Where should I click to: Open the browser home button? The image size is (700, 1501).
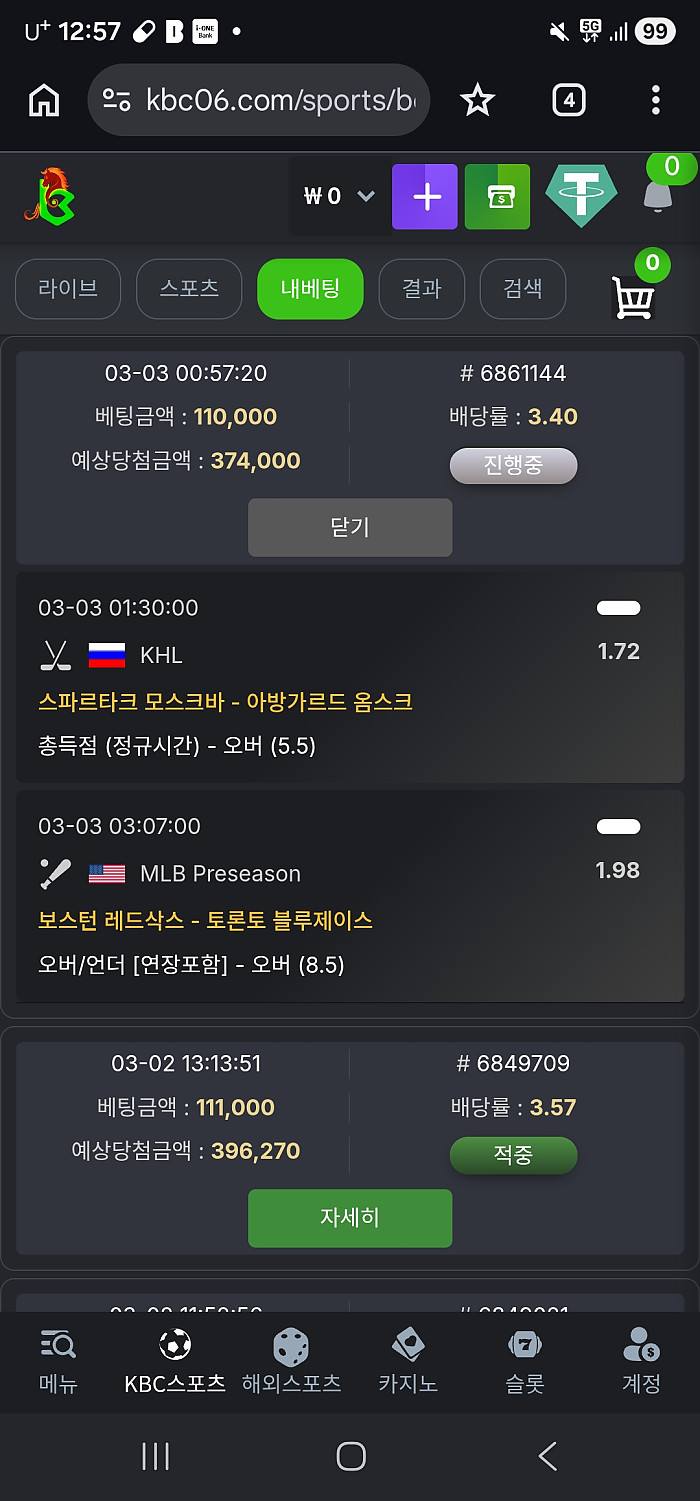(44, 100)
